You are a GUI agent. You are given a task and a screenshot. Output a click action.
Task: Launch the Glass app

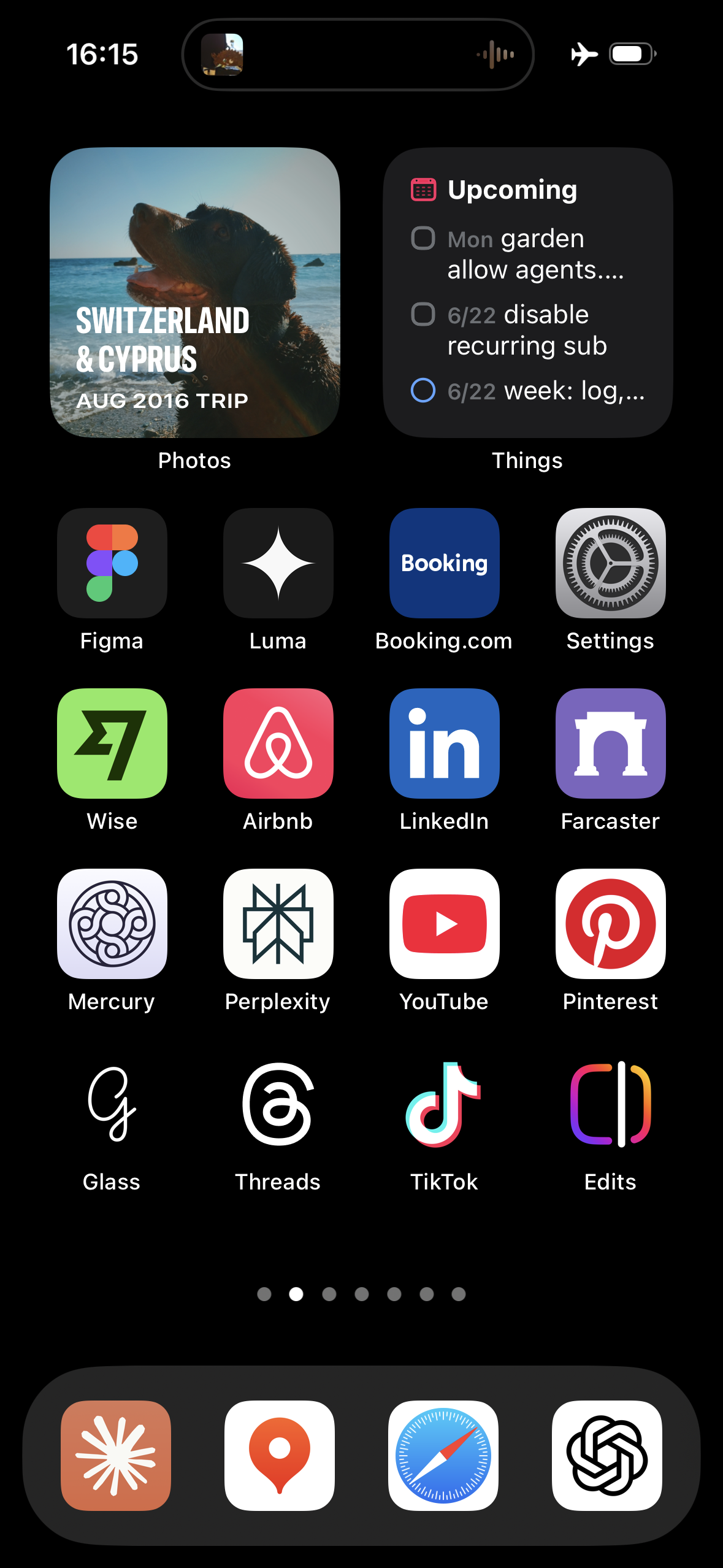click(112, 1104)
